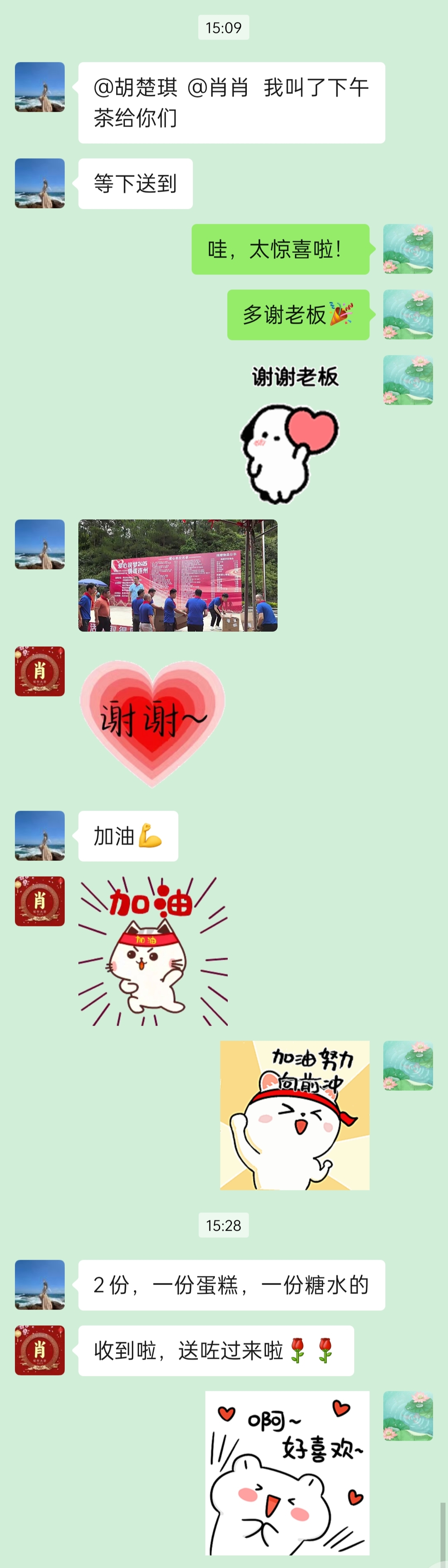Tap the avatar beside 加油 muscle message
The image size is (448, 1568).
point(39,835)
